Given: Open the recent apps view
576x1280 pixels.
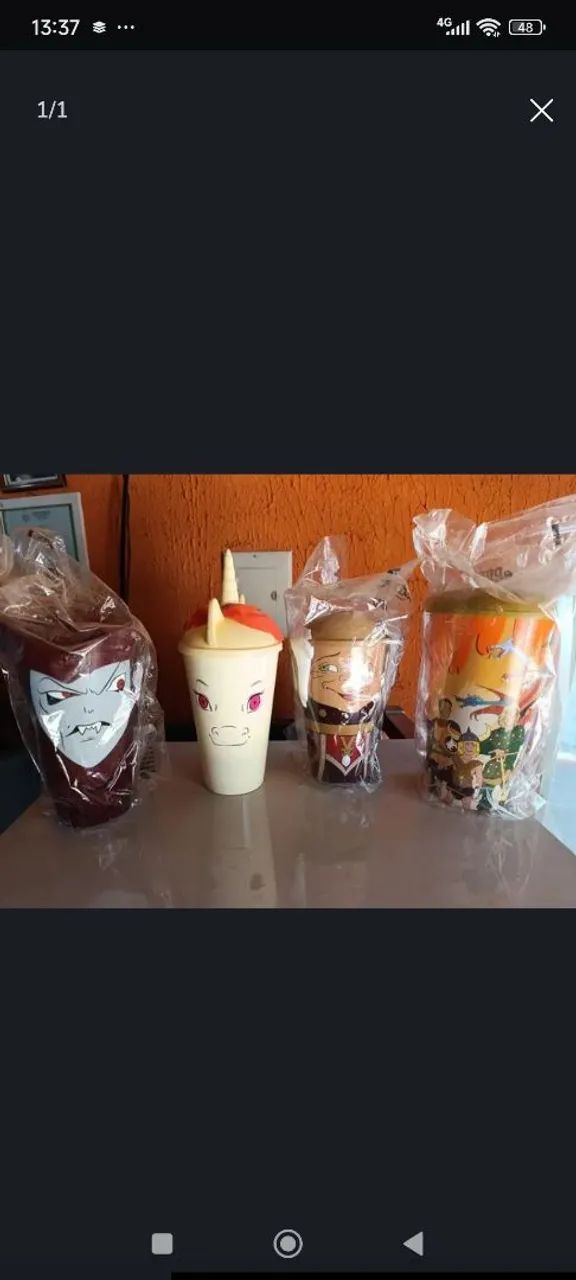Looking at the screenshot, I should coord(162,1243).
